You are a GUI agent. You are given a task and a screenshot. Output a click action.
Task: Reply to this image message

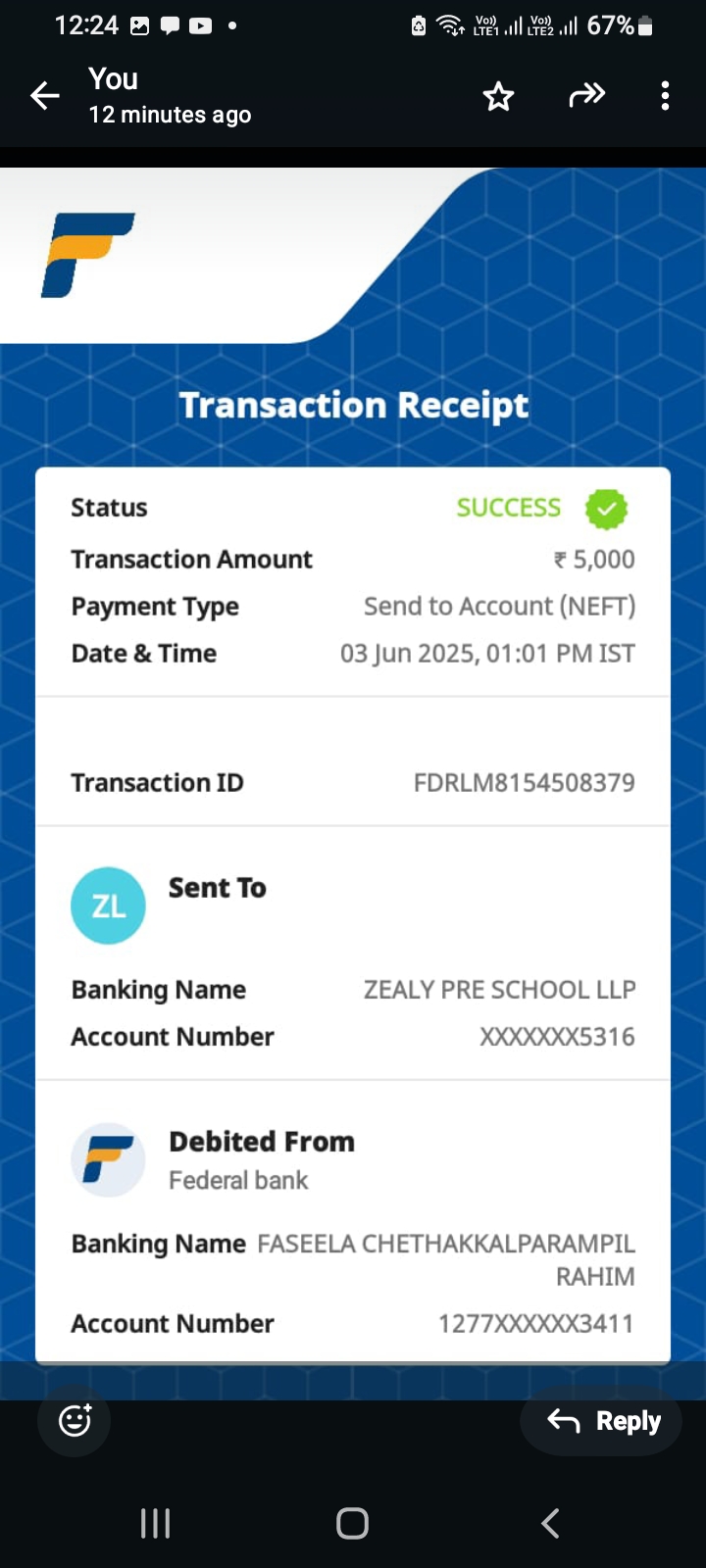(604, 1420)
